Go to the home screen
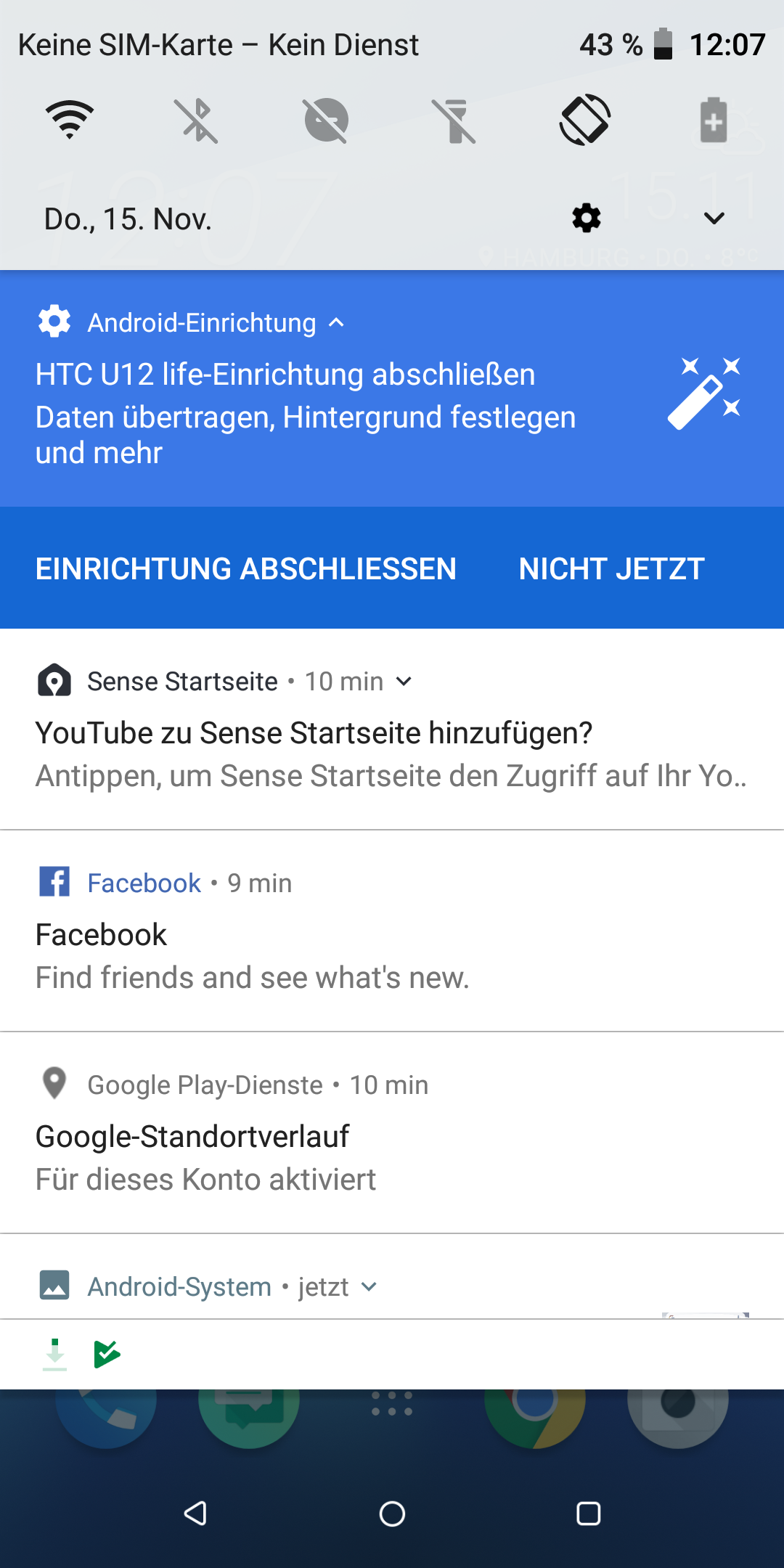This screenshot has height=1568, width=784. tap(392, 1514)
